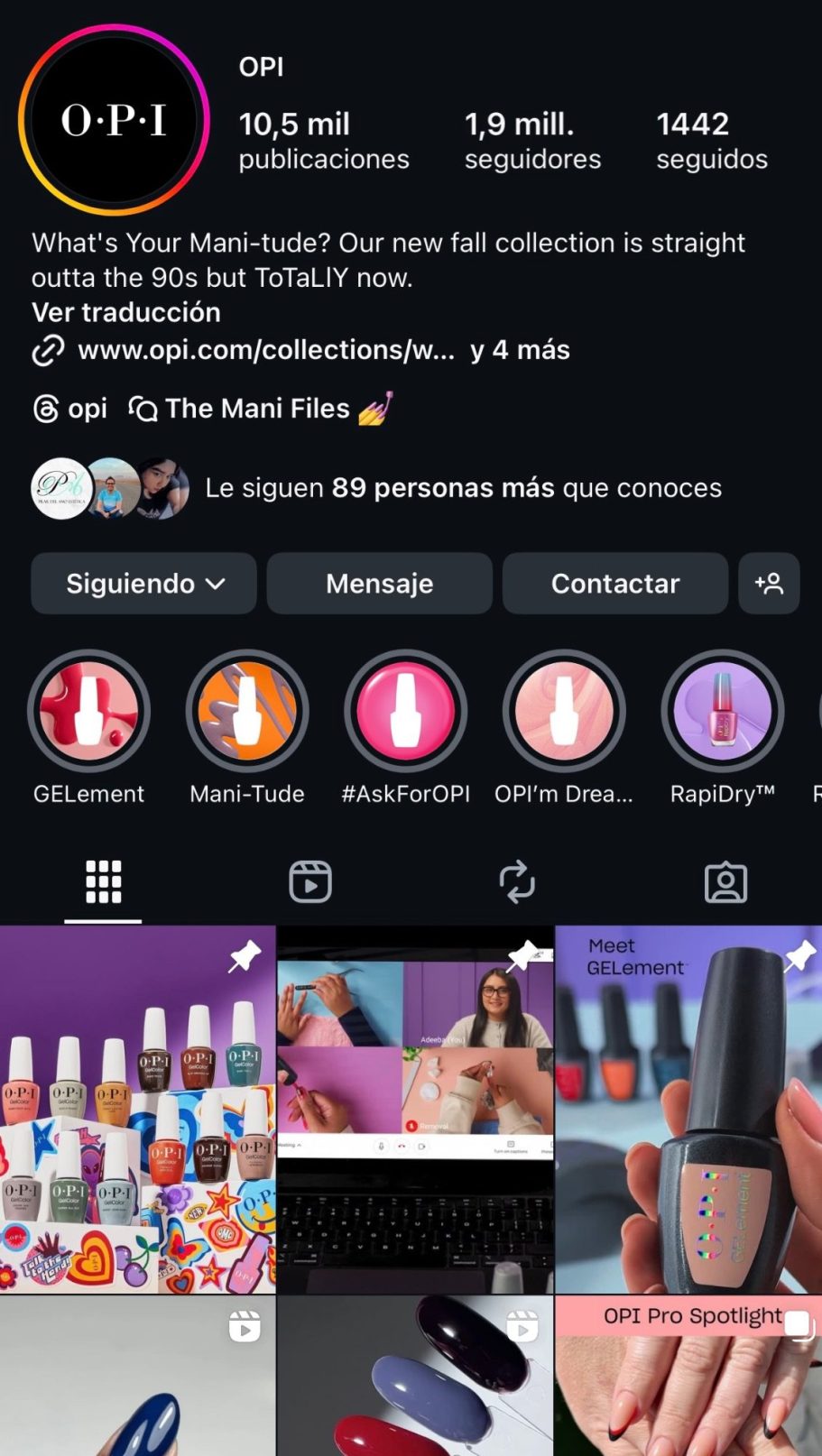
Task: Switch to the Reels tab
Action: [310, 881]
